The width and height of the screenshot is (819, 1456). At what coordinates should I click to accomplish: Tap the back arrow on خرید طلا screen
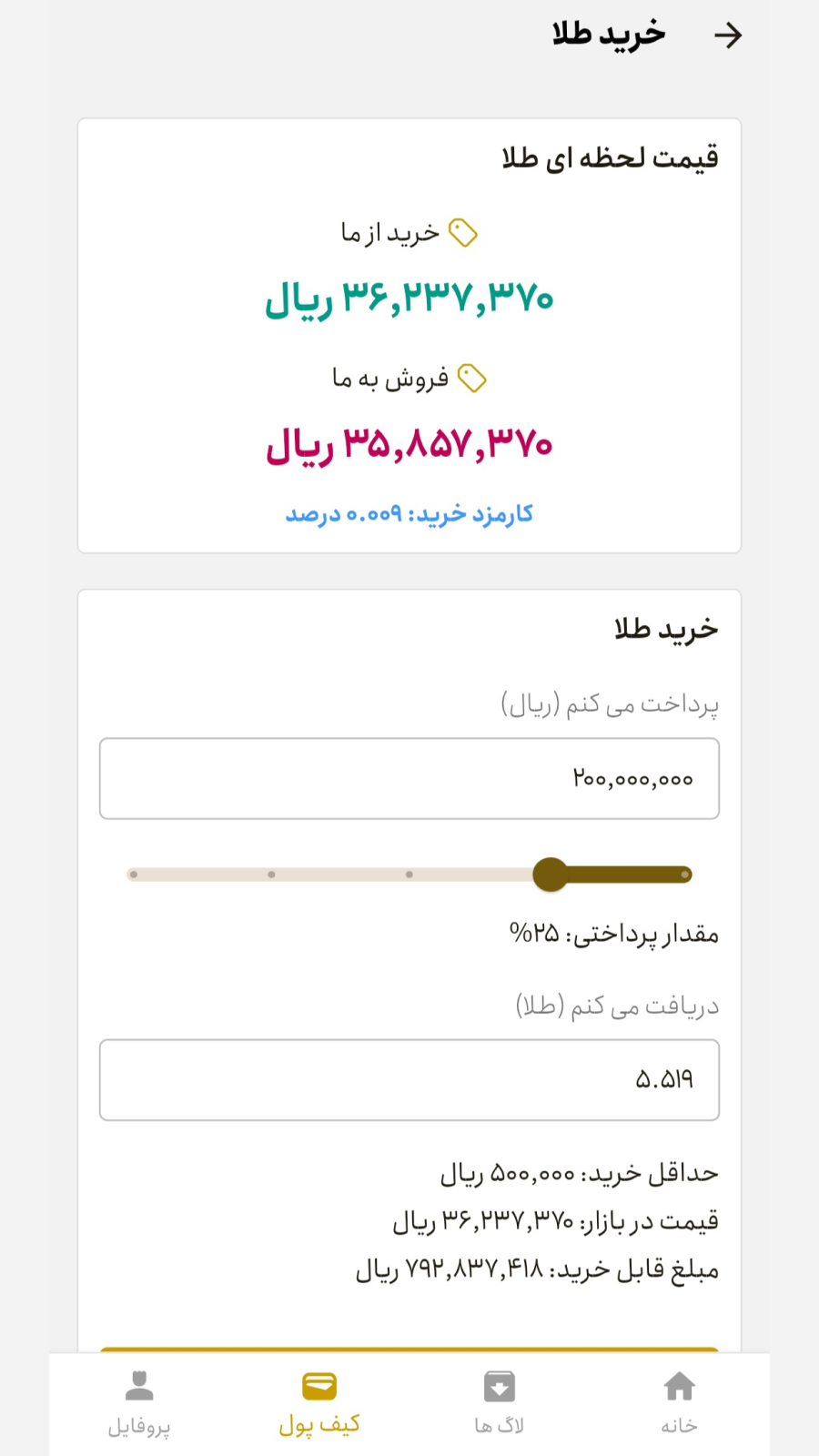729,35
